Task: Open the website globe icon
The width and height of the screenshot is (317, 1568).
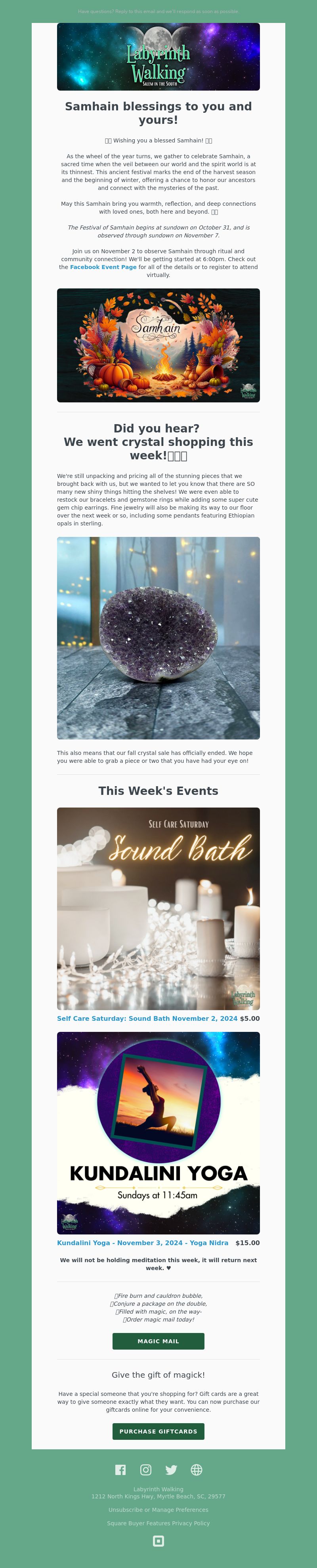Action: 196,1469
